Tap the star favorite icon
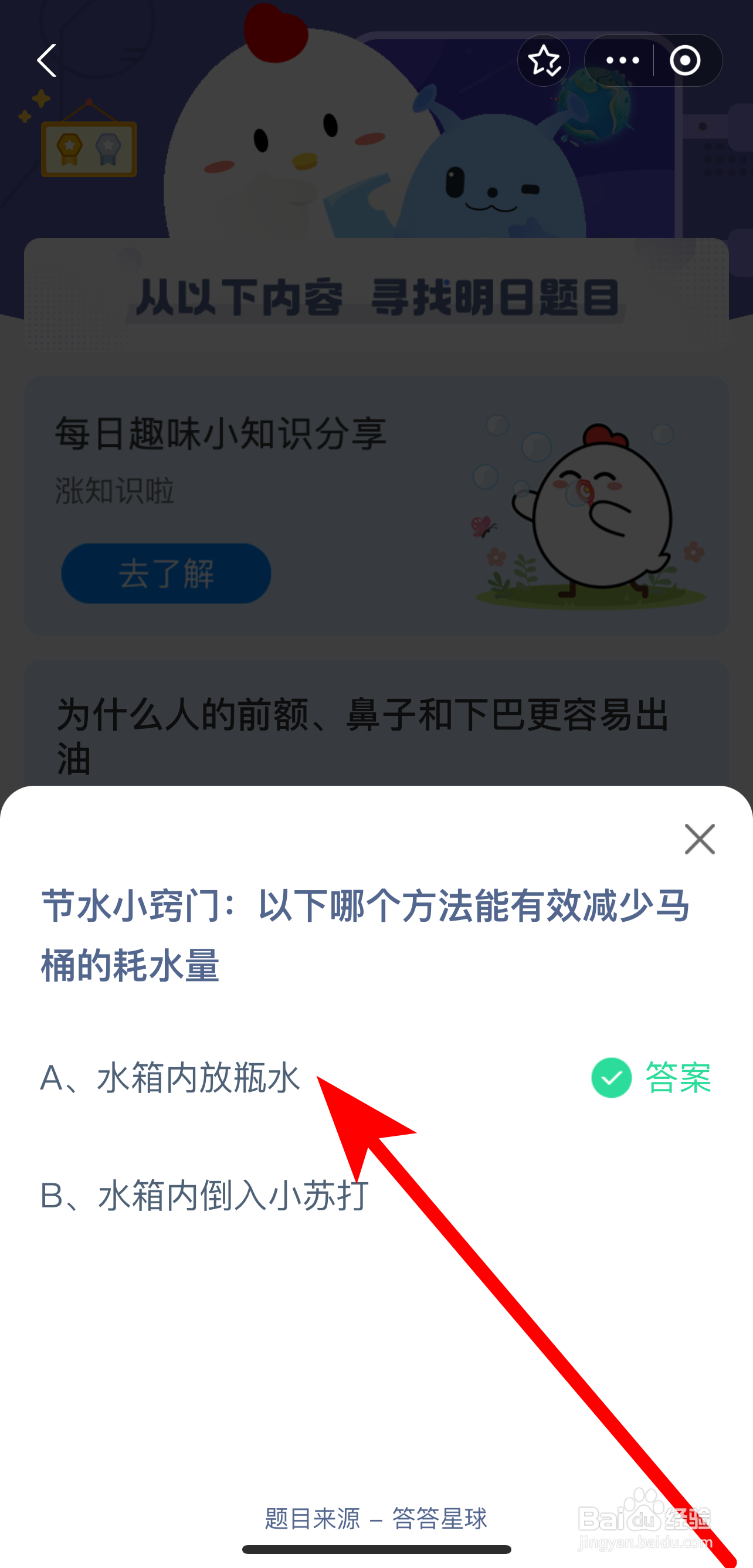The width and height of the screenshot is (753, 1568). coord(544,60)
